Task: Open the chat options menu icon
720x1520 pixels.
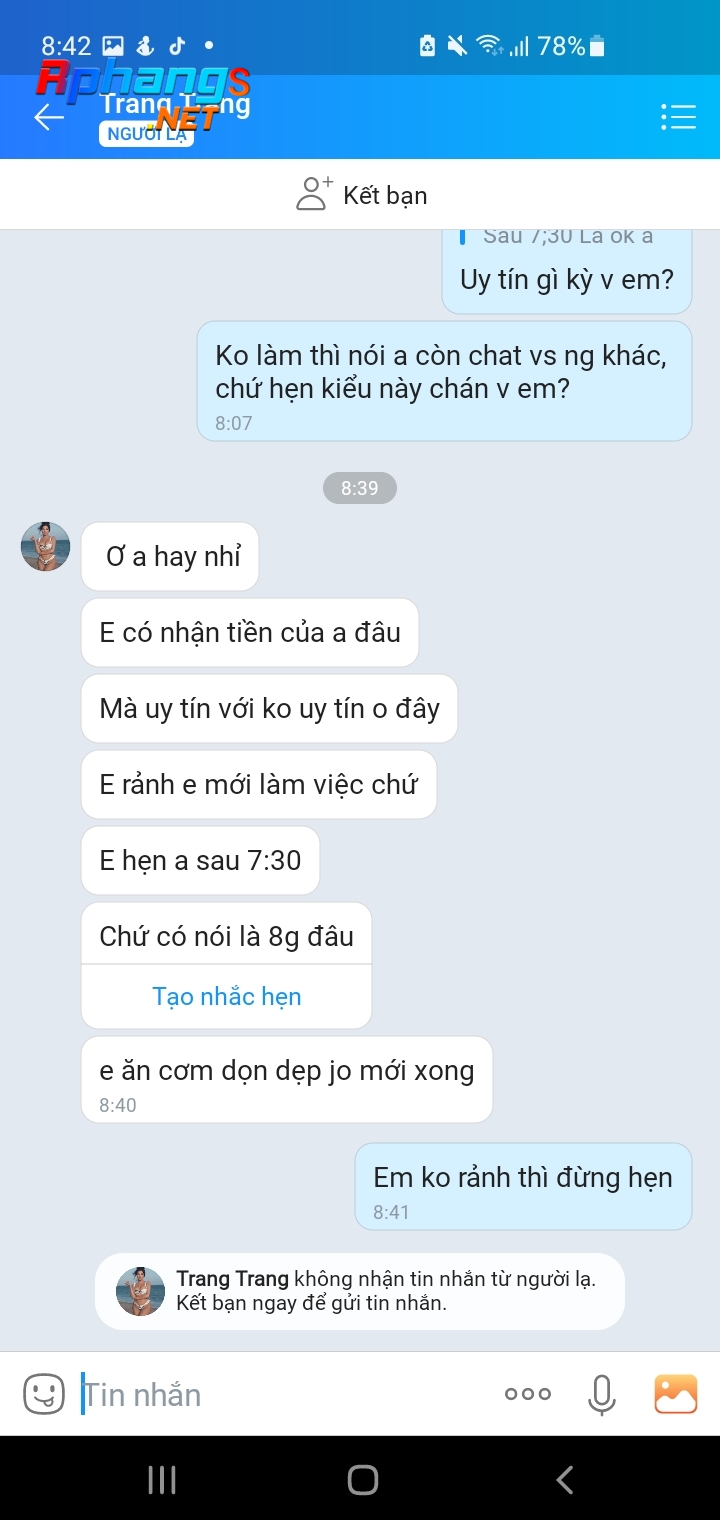Action: click(x=678, y=117)
